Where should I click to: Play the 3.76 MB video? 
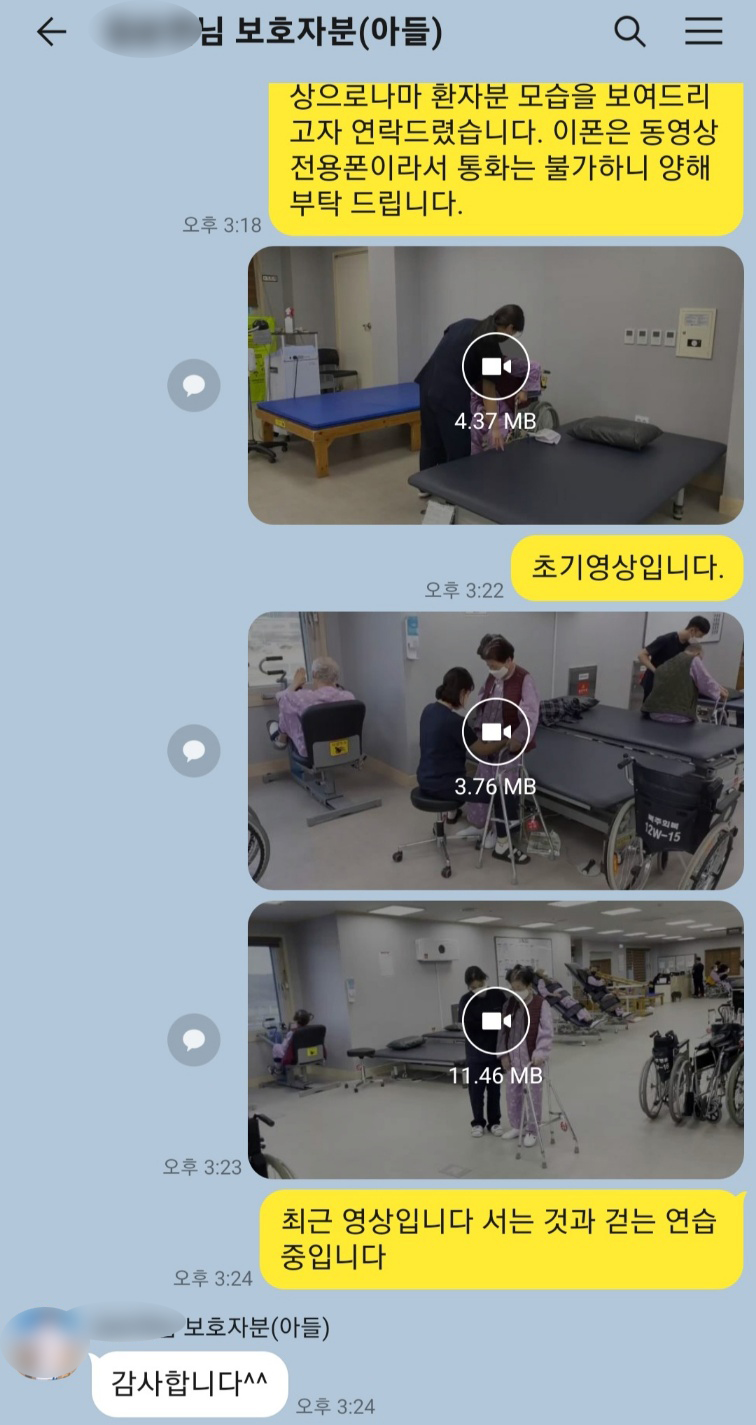pos(495,733)
